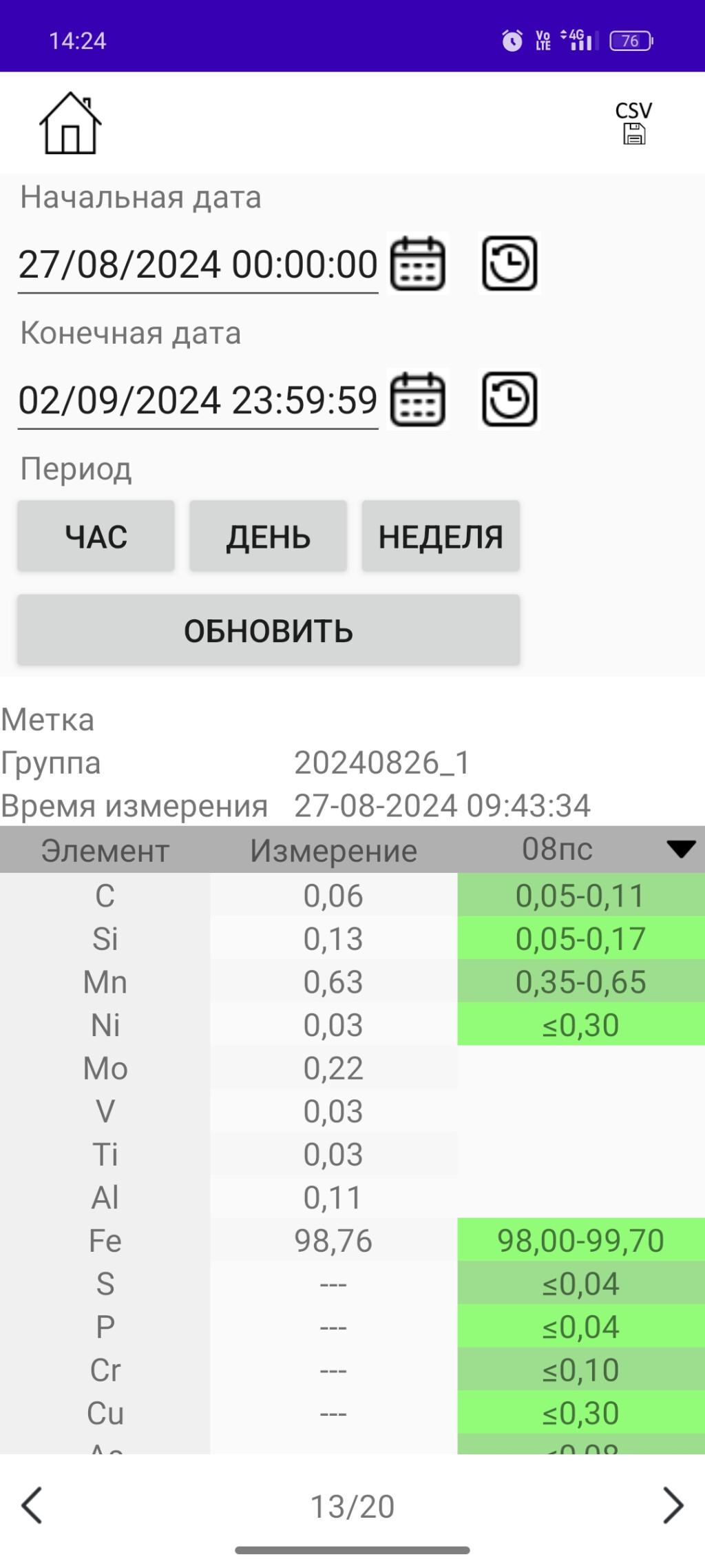
Task: Go to the home screen via house icon
Action: pos(70,124)
